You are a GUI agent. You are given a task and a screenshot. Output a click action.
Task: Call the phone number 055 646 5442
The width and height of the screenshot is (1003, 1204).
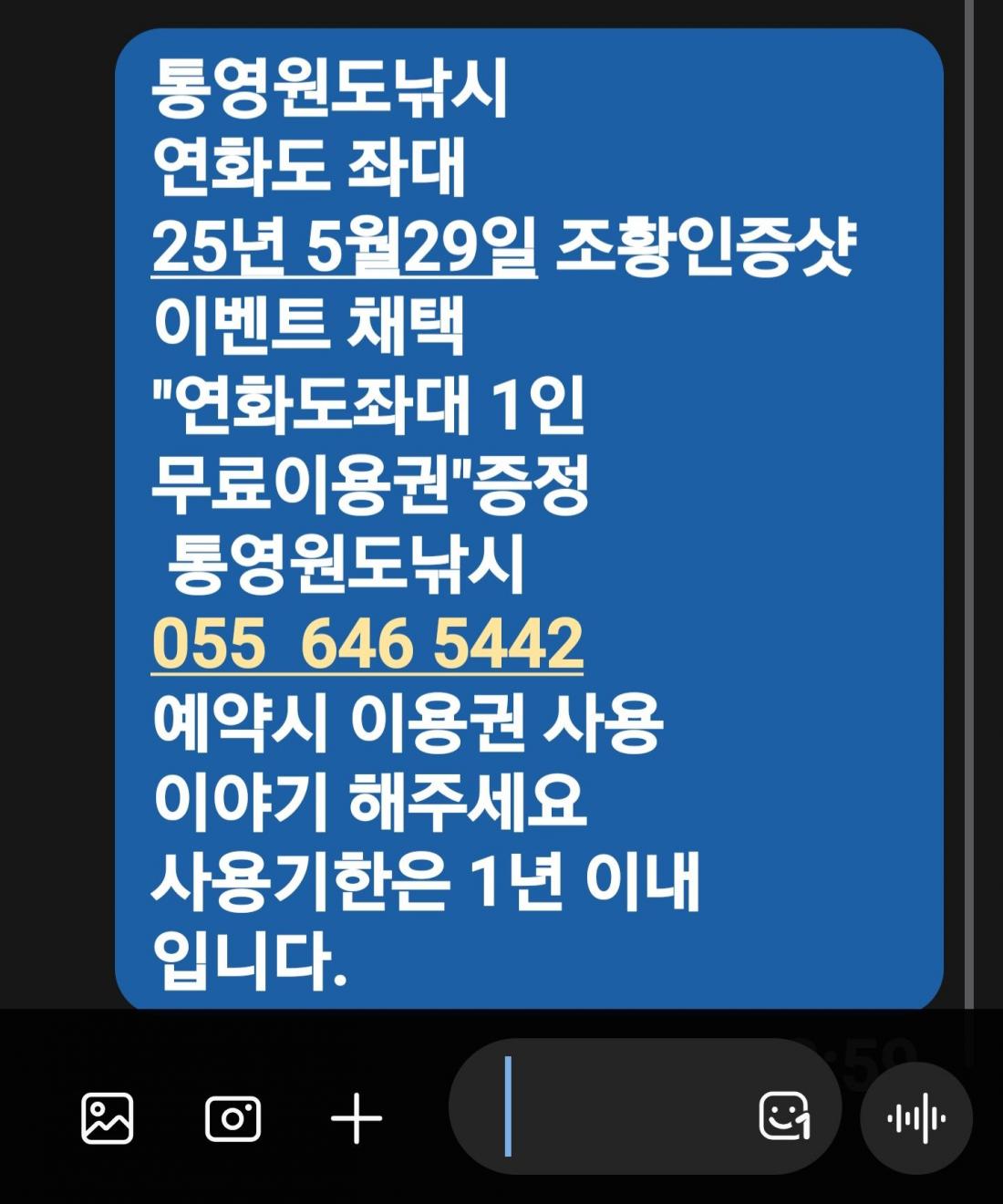pos(367,644)
